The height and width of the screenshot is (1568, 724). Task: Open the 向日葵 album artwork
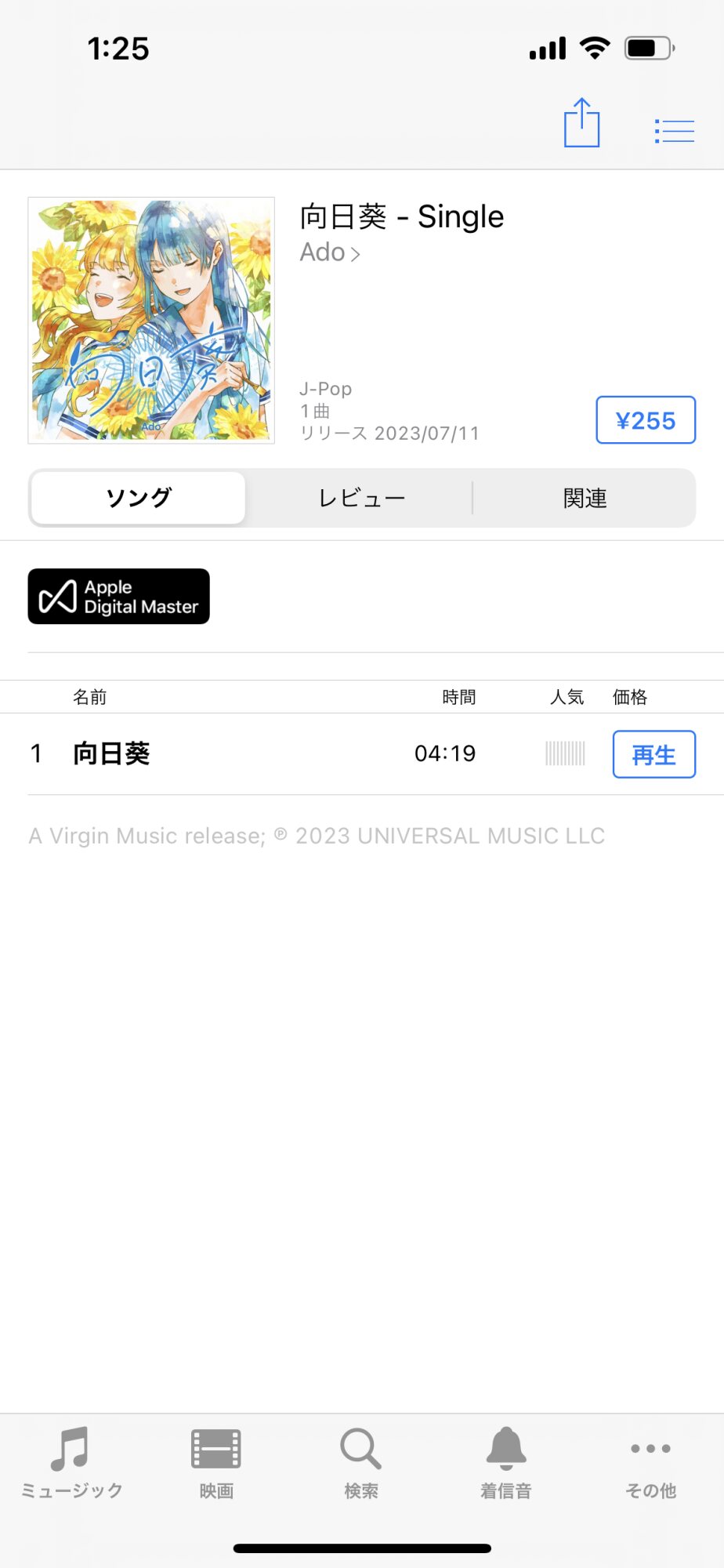tap(151, 320)
